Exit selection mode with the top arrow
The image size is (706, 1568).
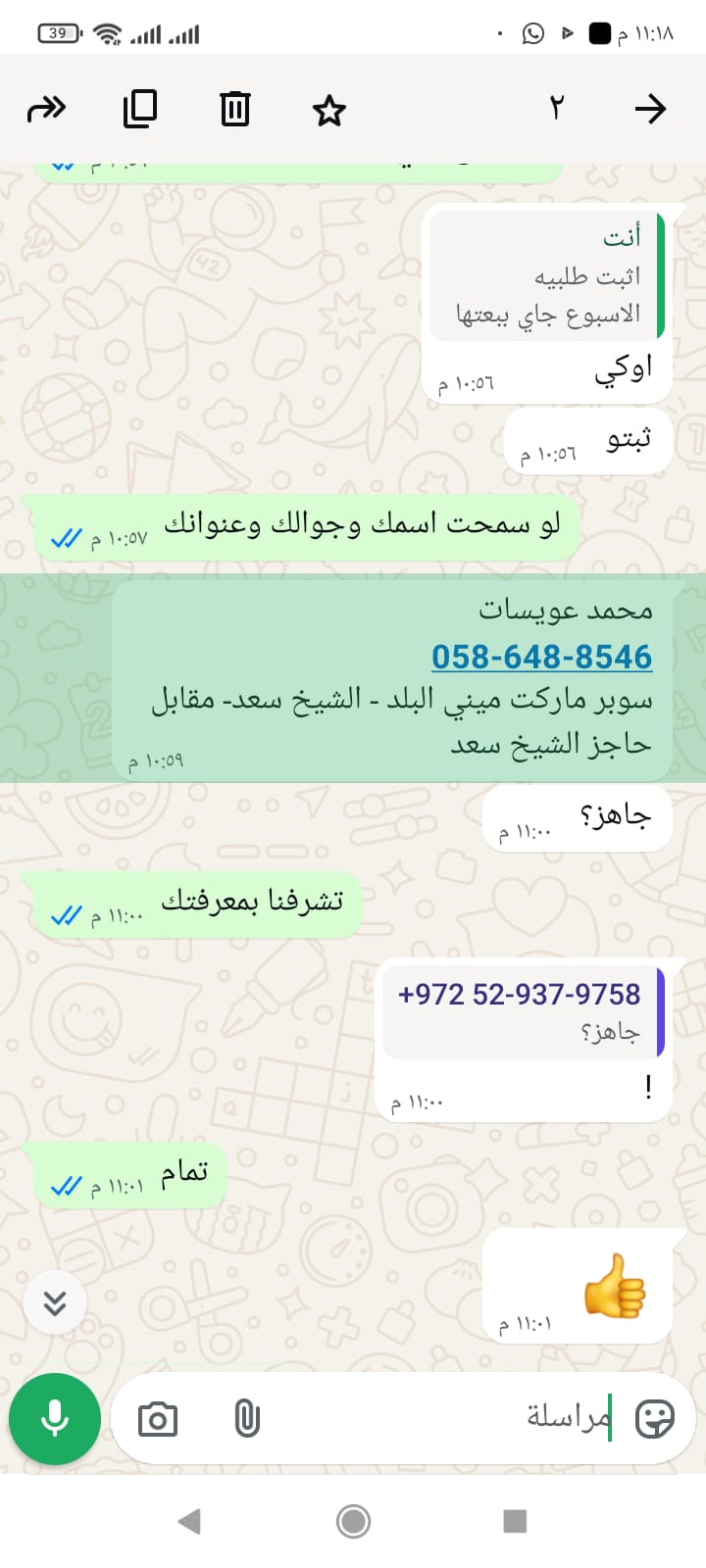tap(650, 109)
